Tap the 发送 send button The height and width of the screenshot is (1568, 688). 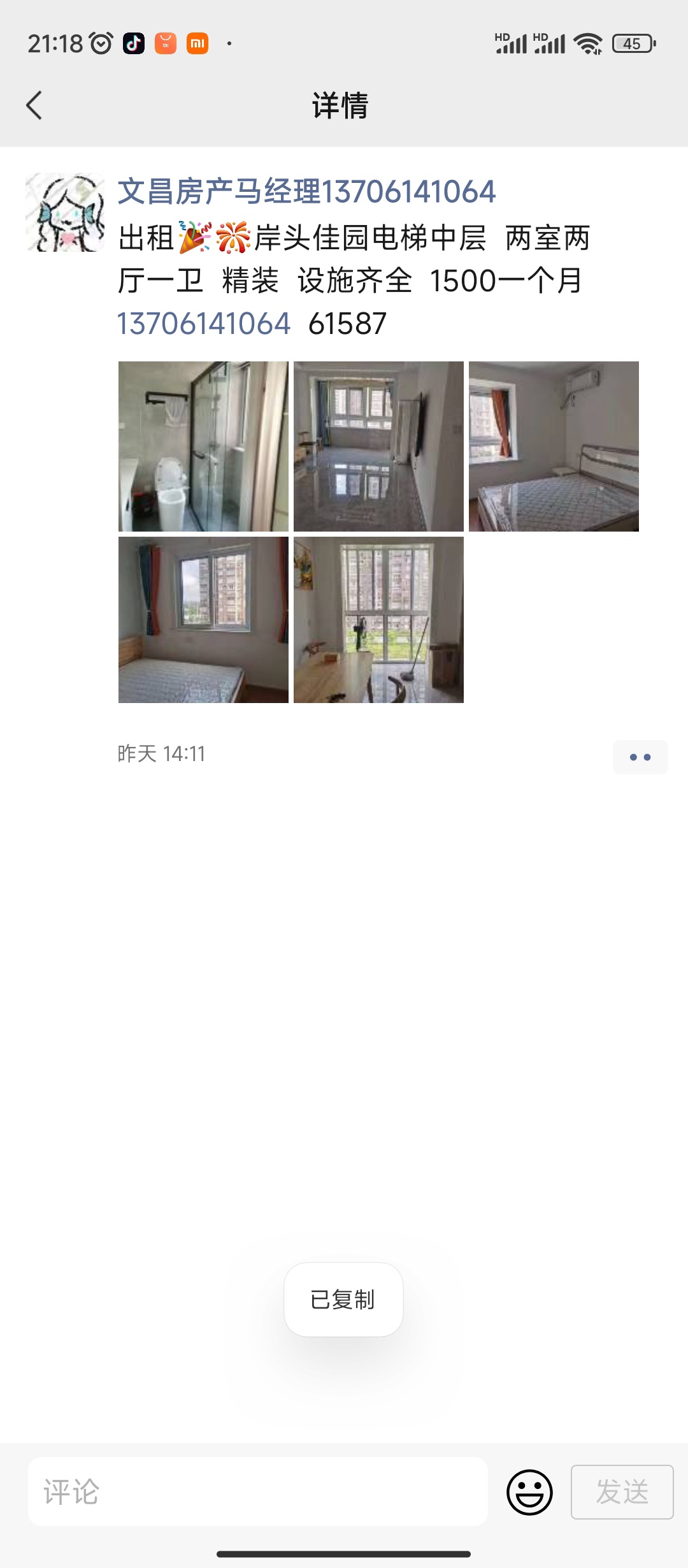pos(622,1492)
